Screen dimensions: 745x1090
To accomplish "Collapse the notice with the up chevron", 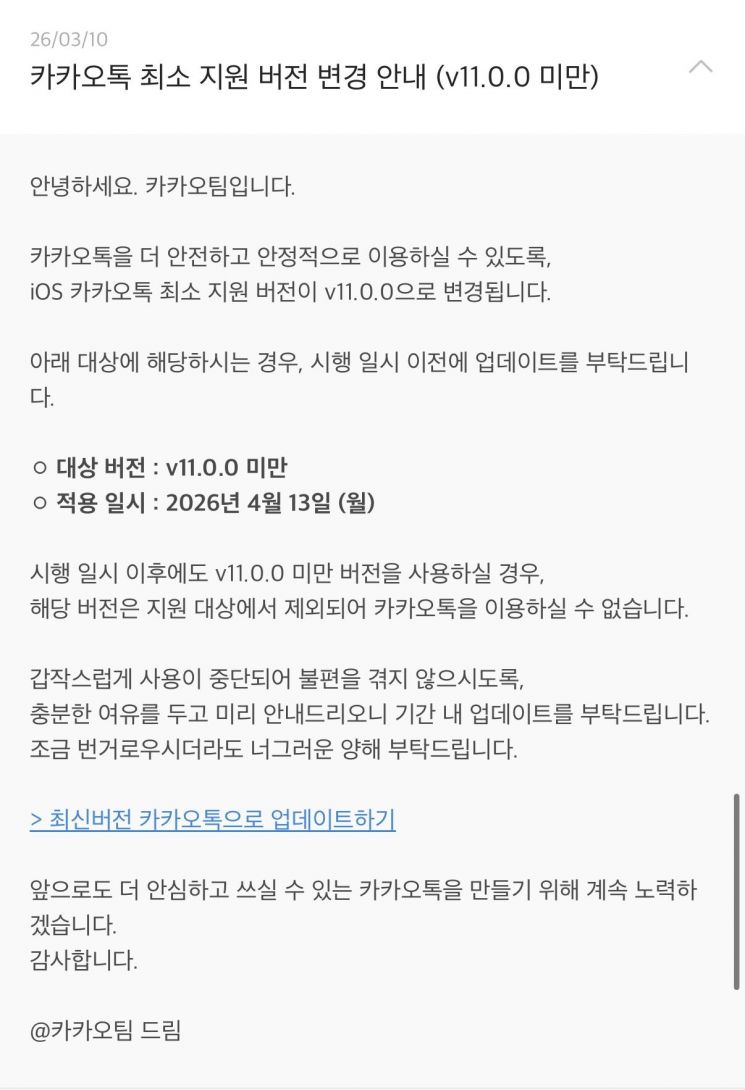I will [701, 68].
